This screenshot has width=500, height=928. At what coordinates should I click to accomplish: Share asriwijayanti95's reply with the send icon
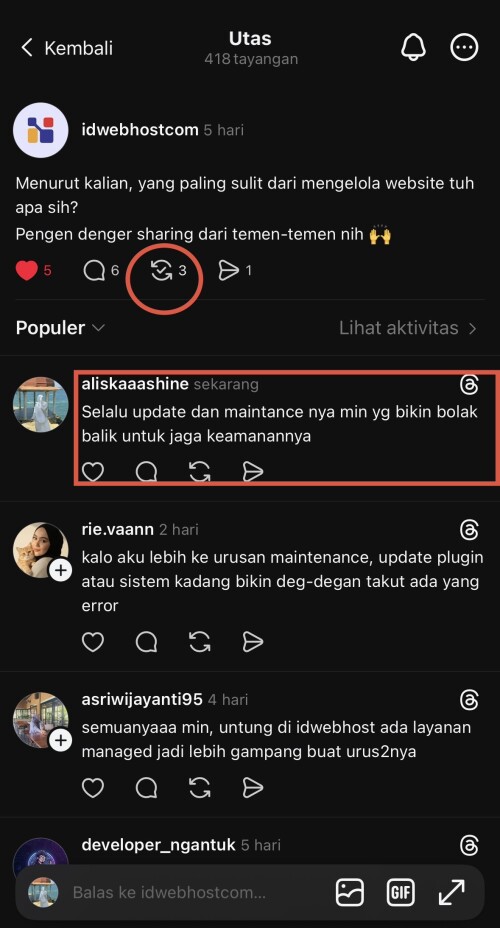pyautogui.click(x=253, y=788)
